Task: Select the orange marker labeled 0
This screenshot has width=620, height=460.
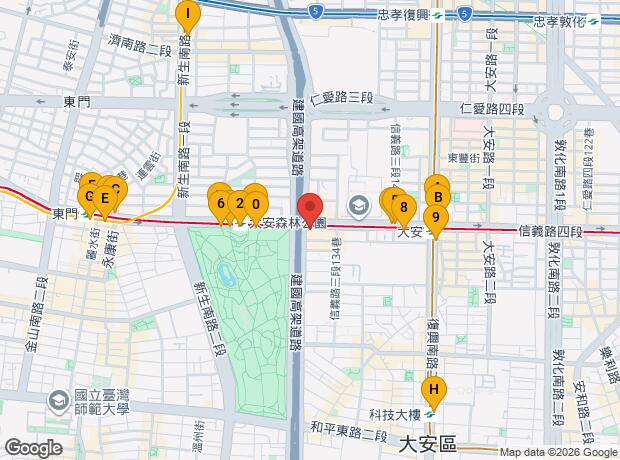Action: click(256, 203)
